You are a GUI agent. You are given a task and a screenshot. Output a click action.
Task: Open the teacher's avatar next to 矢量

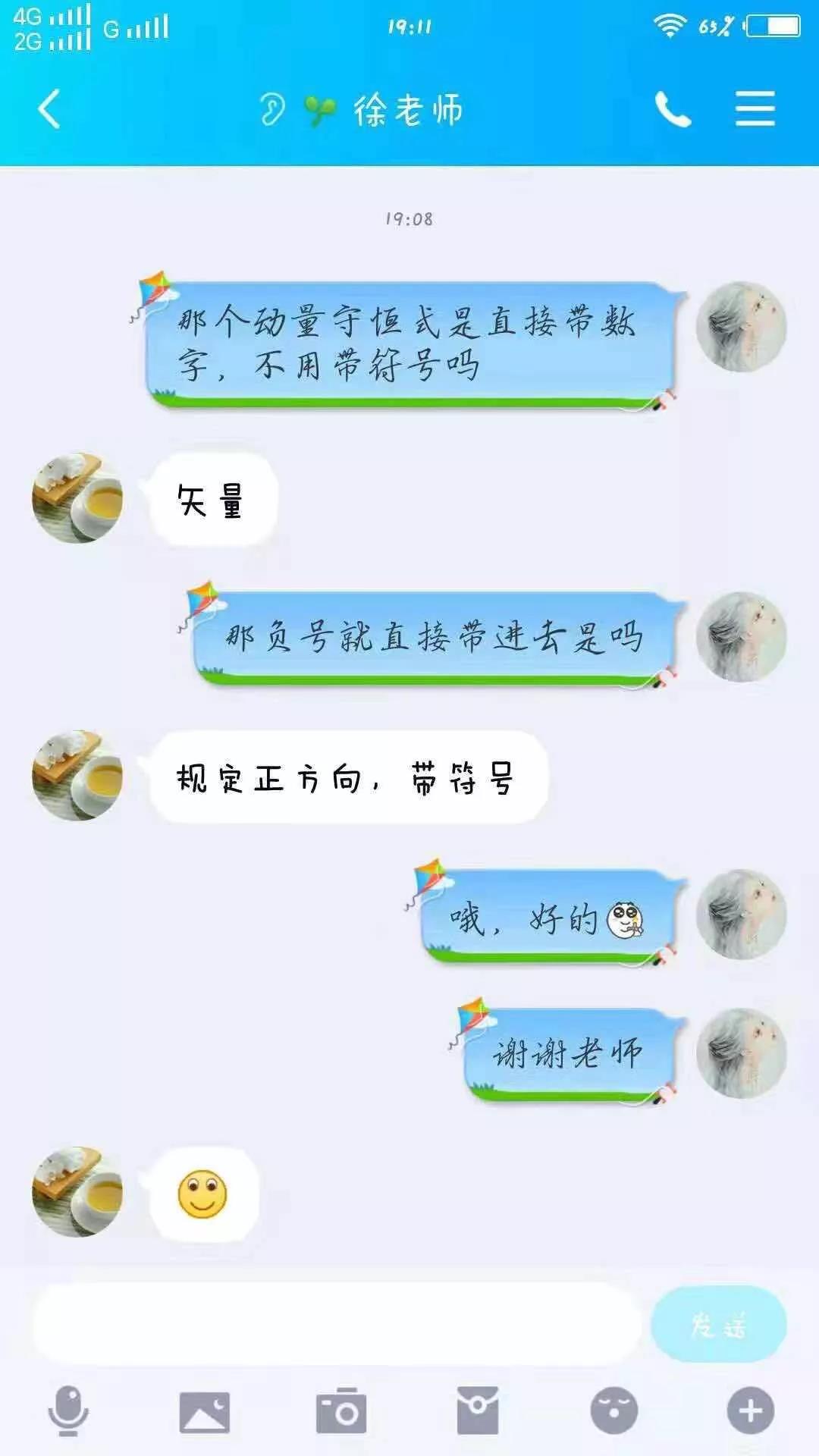tap(77, 498)
